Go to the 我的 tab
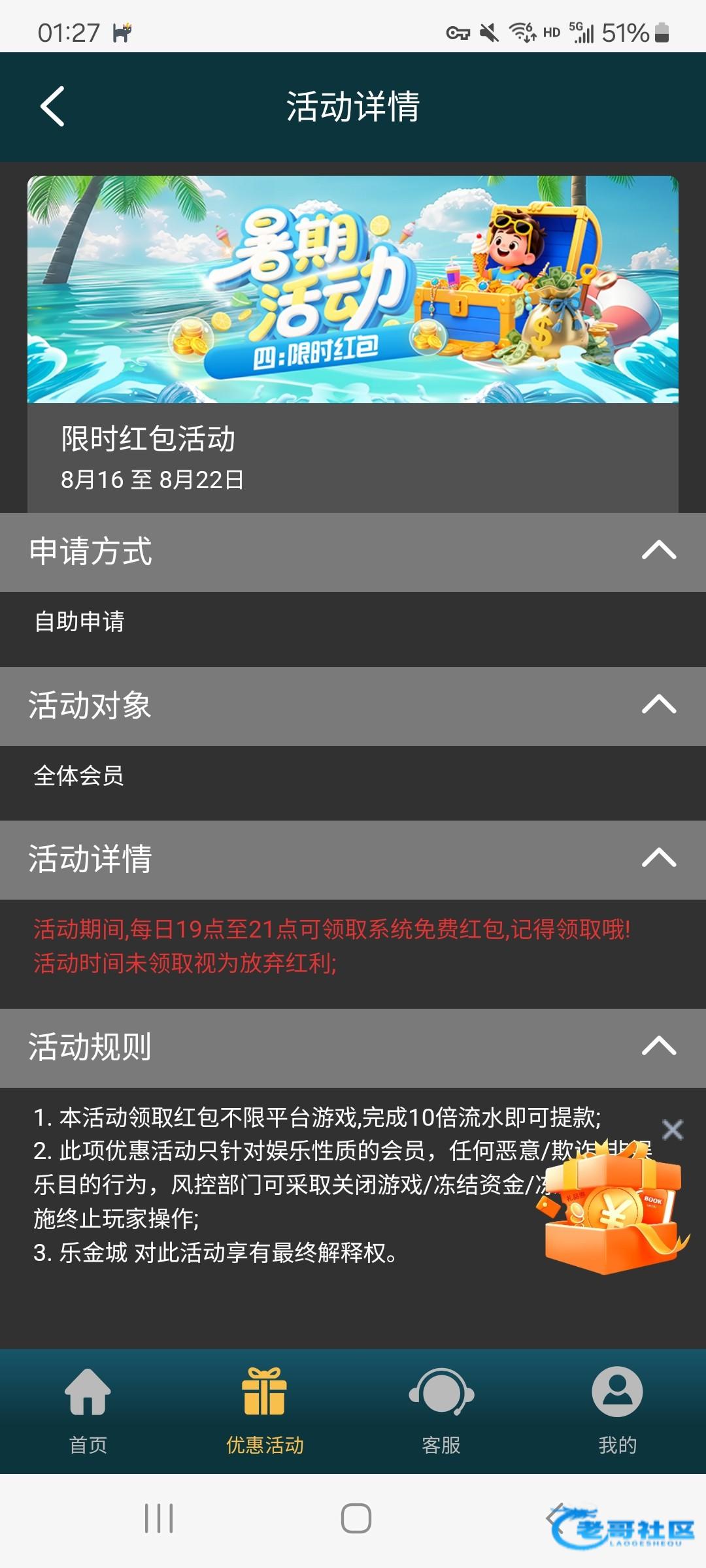Image resolution: width=706 pixels, height=1568 pixels. tap(617, 1410)
